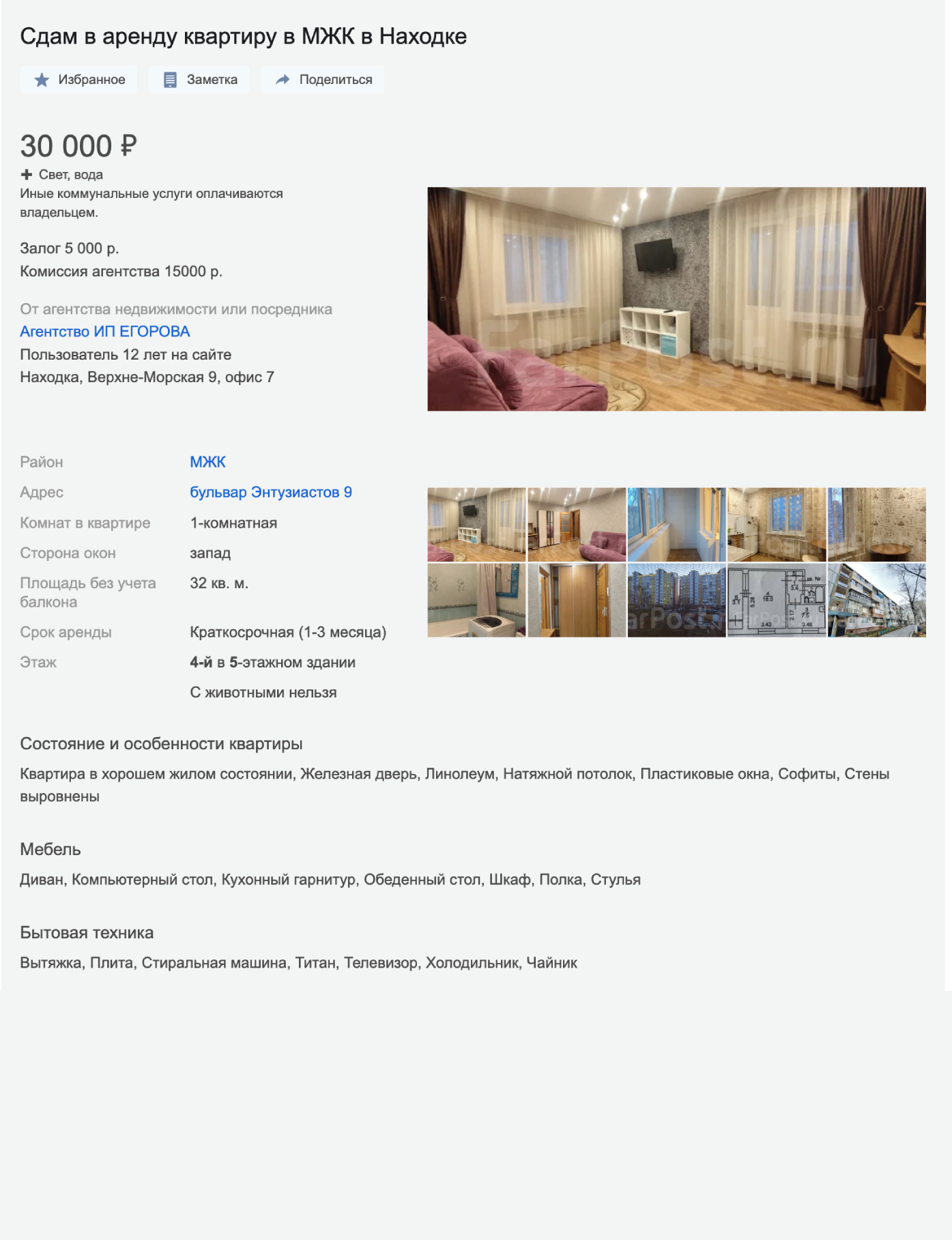The height and width of the screenshot is (1240, 952).
Task: Create a note with Заметка
Action: point(199,80)
